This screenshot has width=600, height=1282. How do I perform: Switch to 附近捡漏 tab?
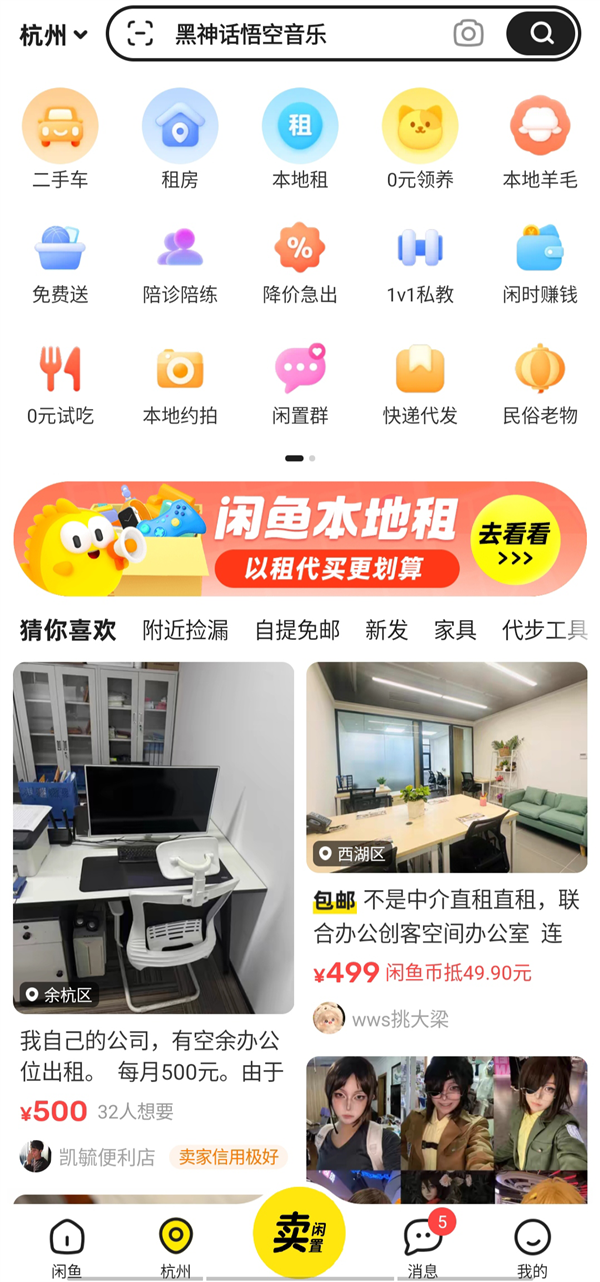(185, 630)
